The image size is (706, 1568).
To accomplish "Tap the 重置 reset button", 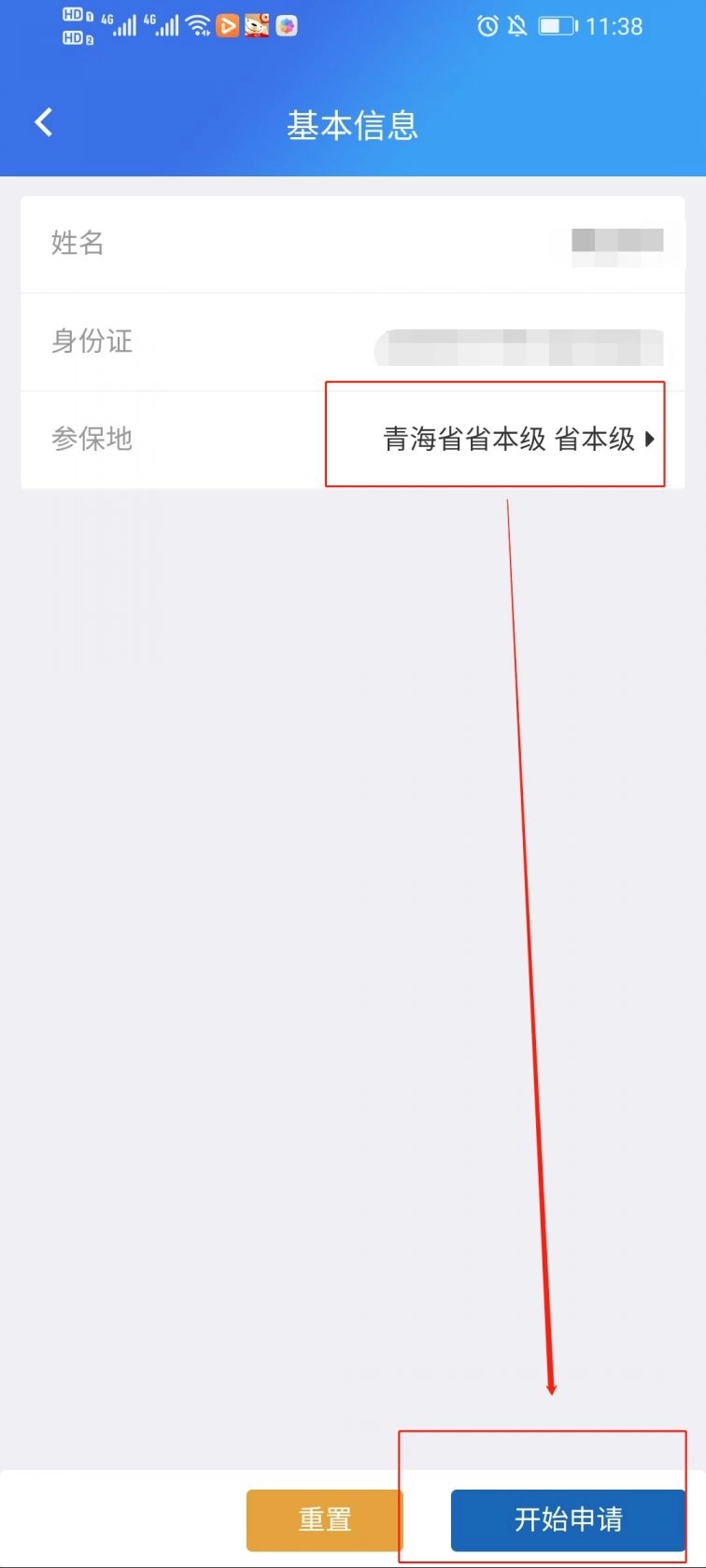I will click(324, 1519).
